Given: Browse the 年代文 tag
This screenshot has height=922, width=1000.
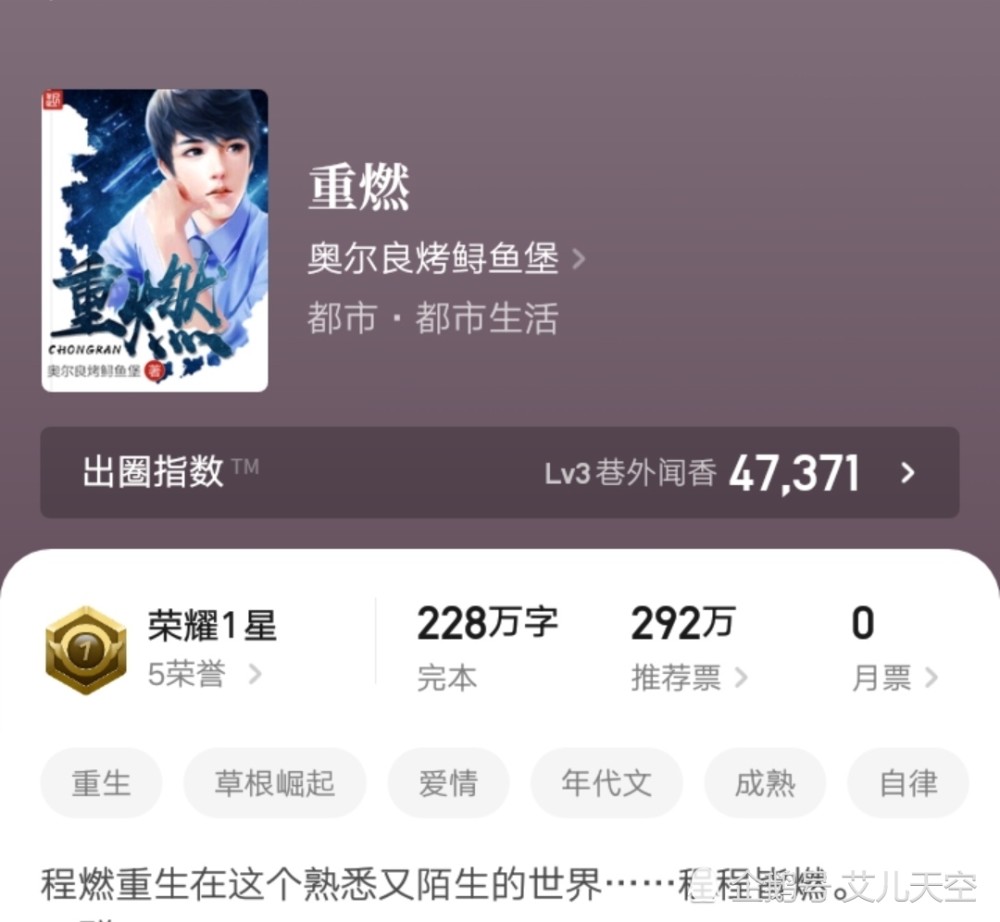Looking at the screenshot, I should 606,783.
